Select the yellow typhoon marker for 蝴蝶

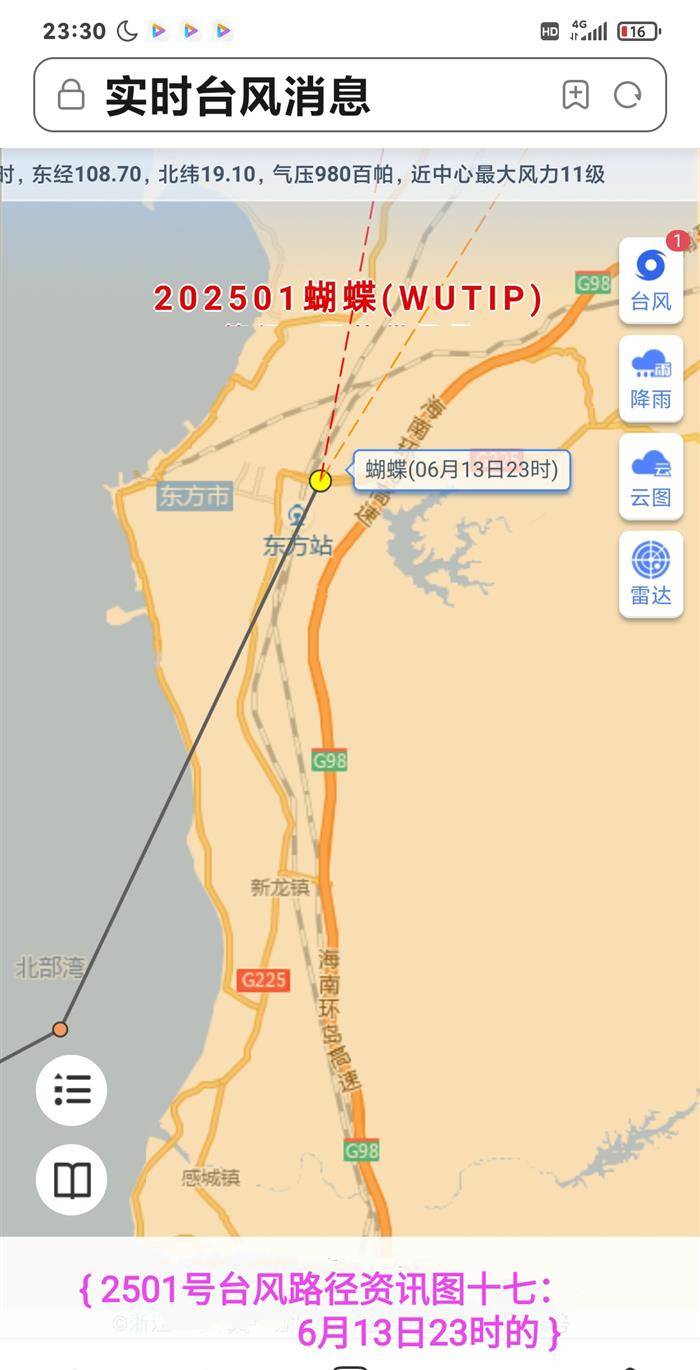[320, 480]
